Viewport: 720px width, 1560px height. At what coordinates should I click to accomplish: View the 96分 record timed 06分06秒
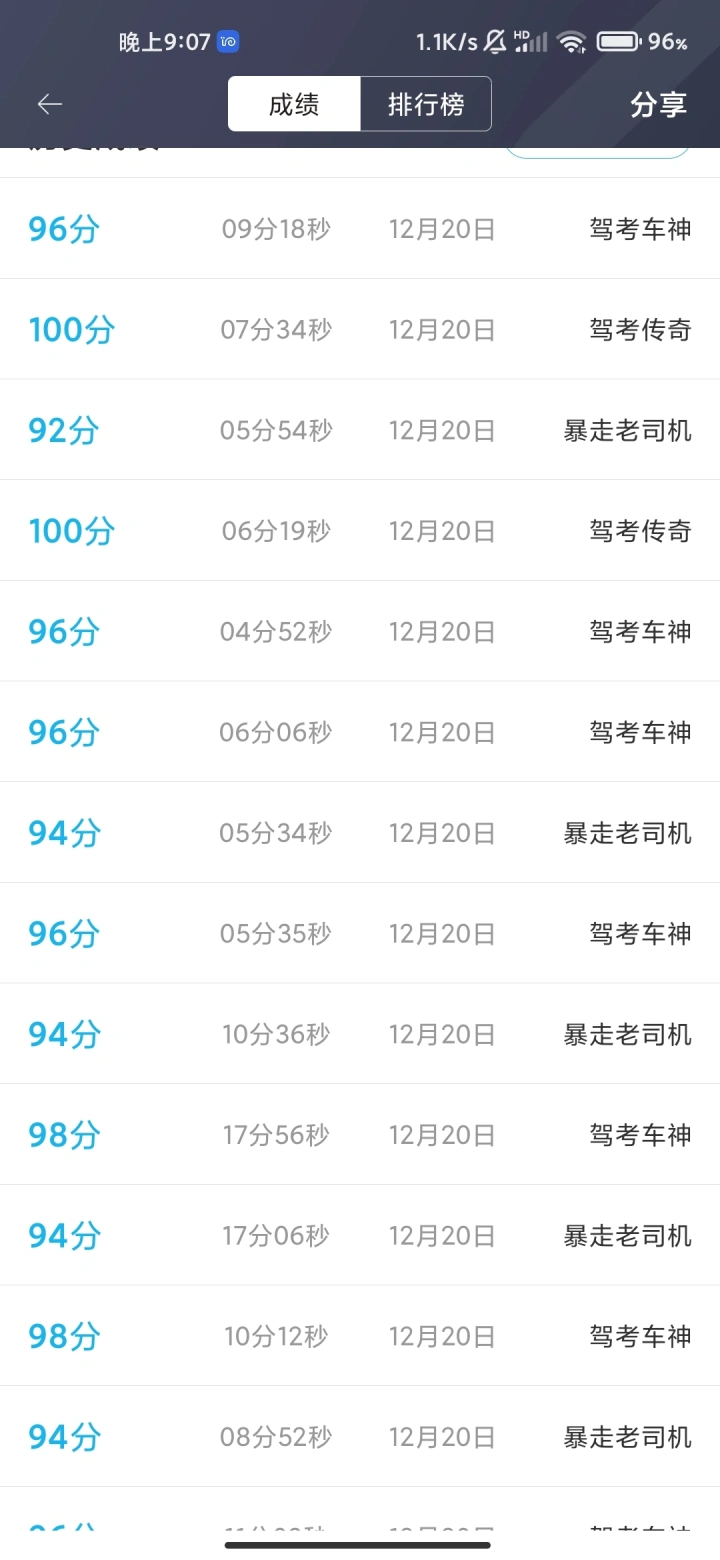click(360, 732)
